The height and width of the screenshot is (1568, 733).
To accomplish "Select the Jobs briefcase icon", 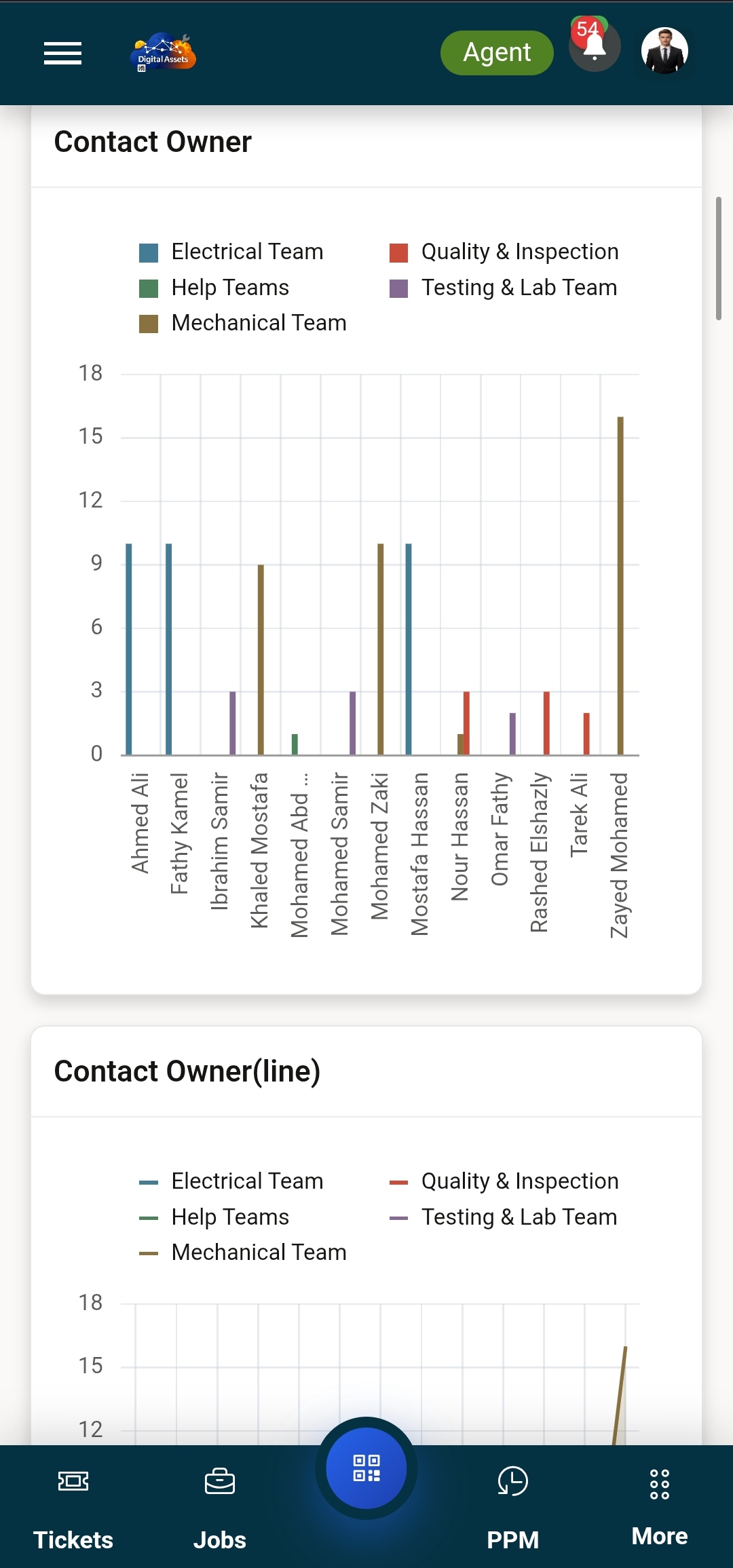I will 220,1481.
